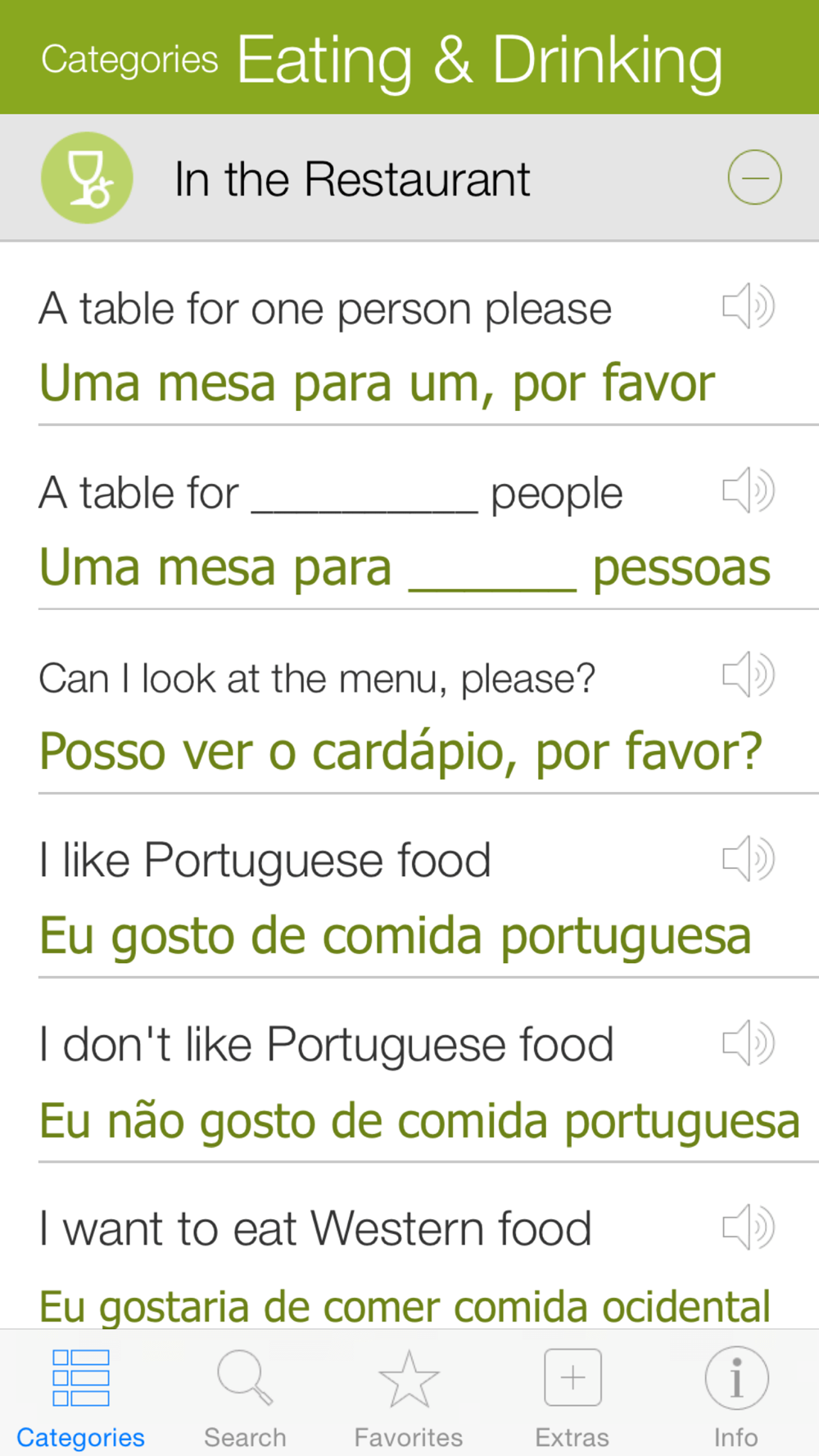819x1456 pixels.
Task: Collapse the In the Restaurant section
Action: pos(754,178)
